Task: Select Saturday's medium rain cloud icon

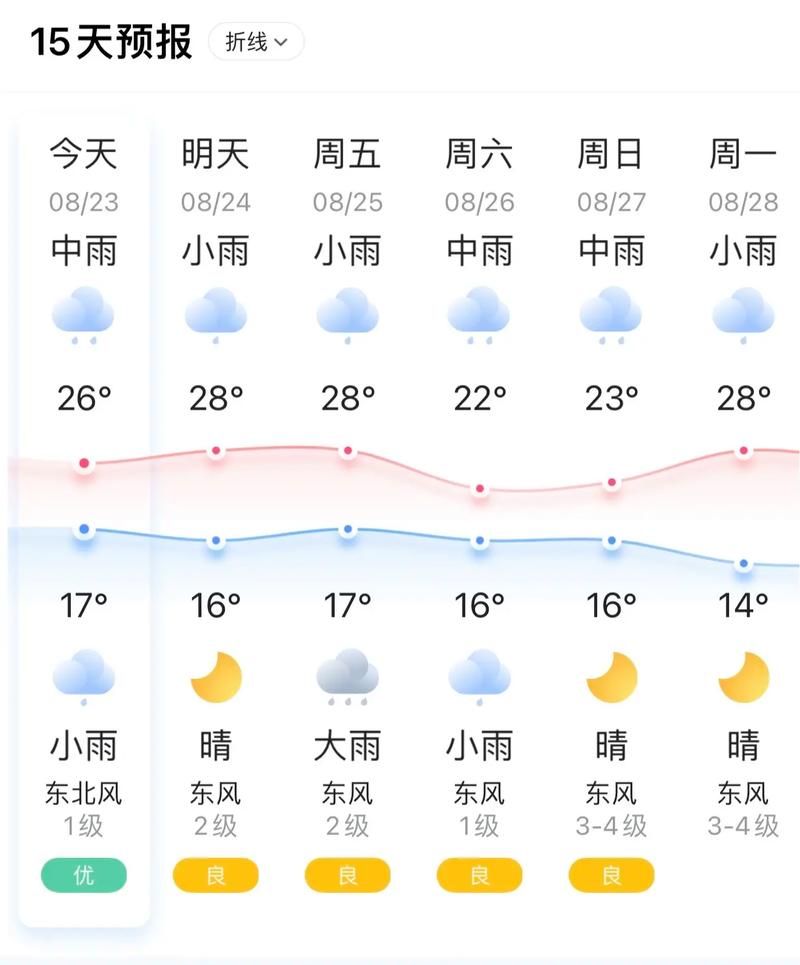Action: pos(479,315)
